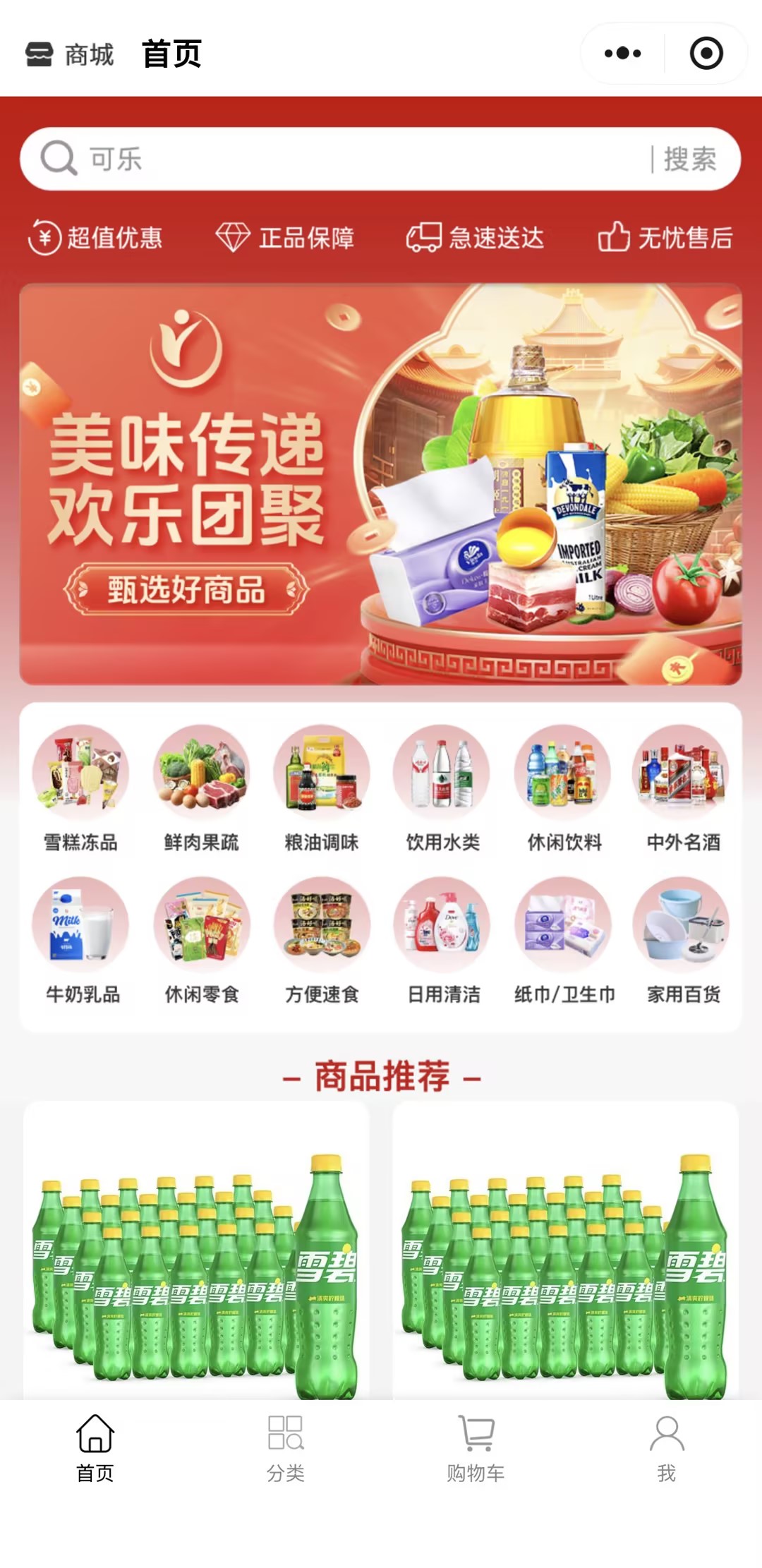Close the mini program with the circle button
Viewport: 762px width, 1568px height.
pos(706,54)
